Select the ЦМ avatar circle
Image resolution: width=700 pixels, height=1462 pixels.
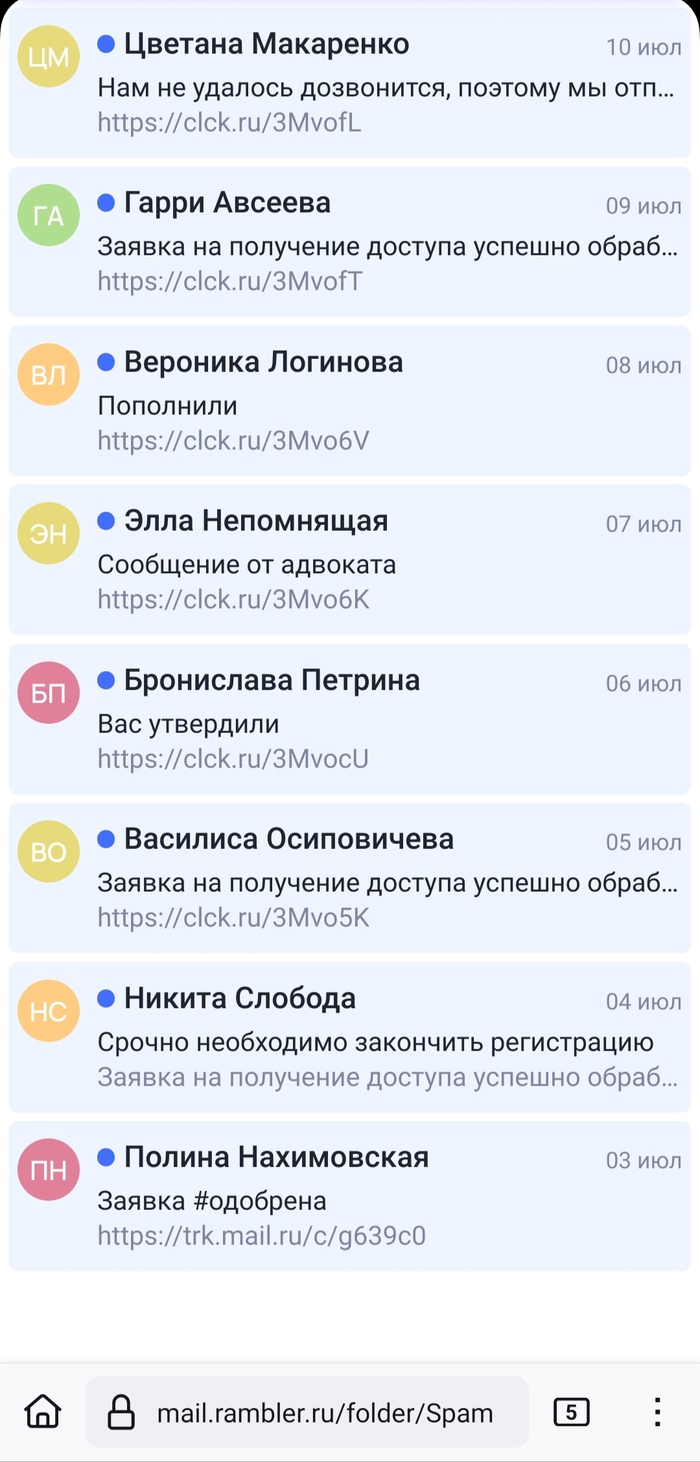tap(48, 57)
